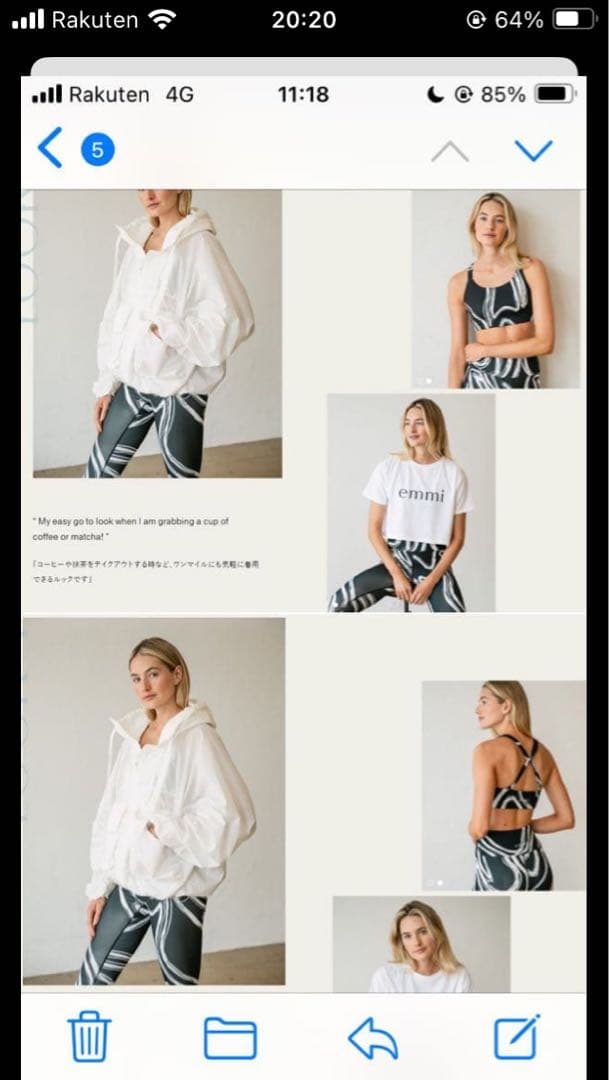Compose a new email
Image resolution: width=609 pixels, height=1080 pixels.
(x=517, y=1037)
